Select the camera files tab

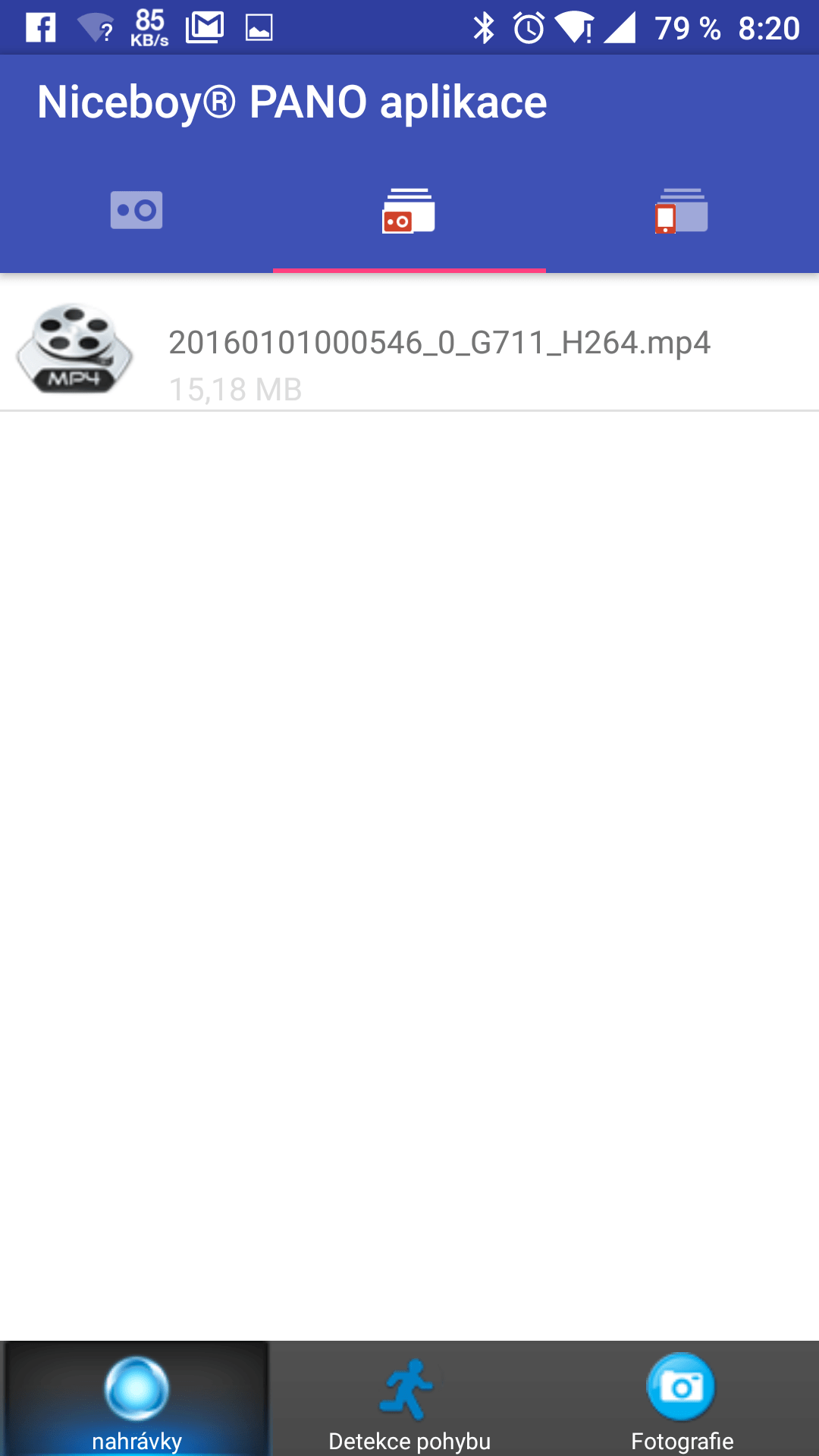(x=409, y=210)
